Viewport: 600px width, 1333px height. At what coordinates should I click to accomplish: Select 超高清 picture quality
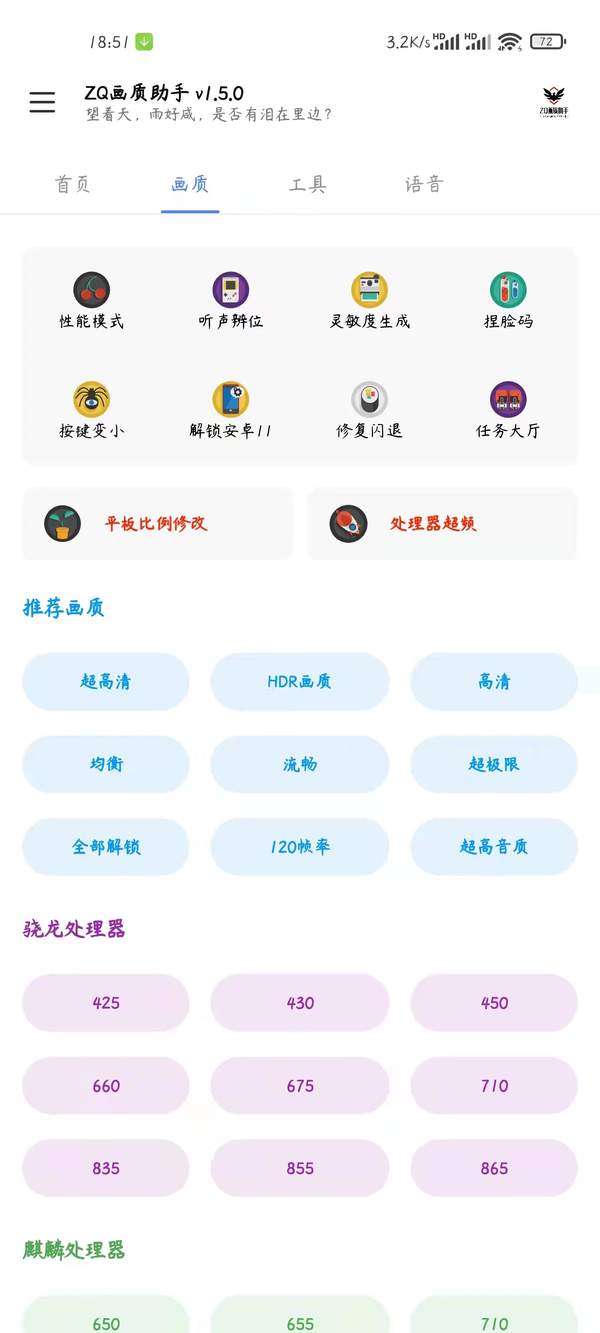(106, 681)
